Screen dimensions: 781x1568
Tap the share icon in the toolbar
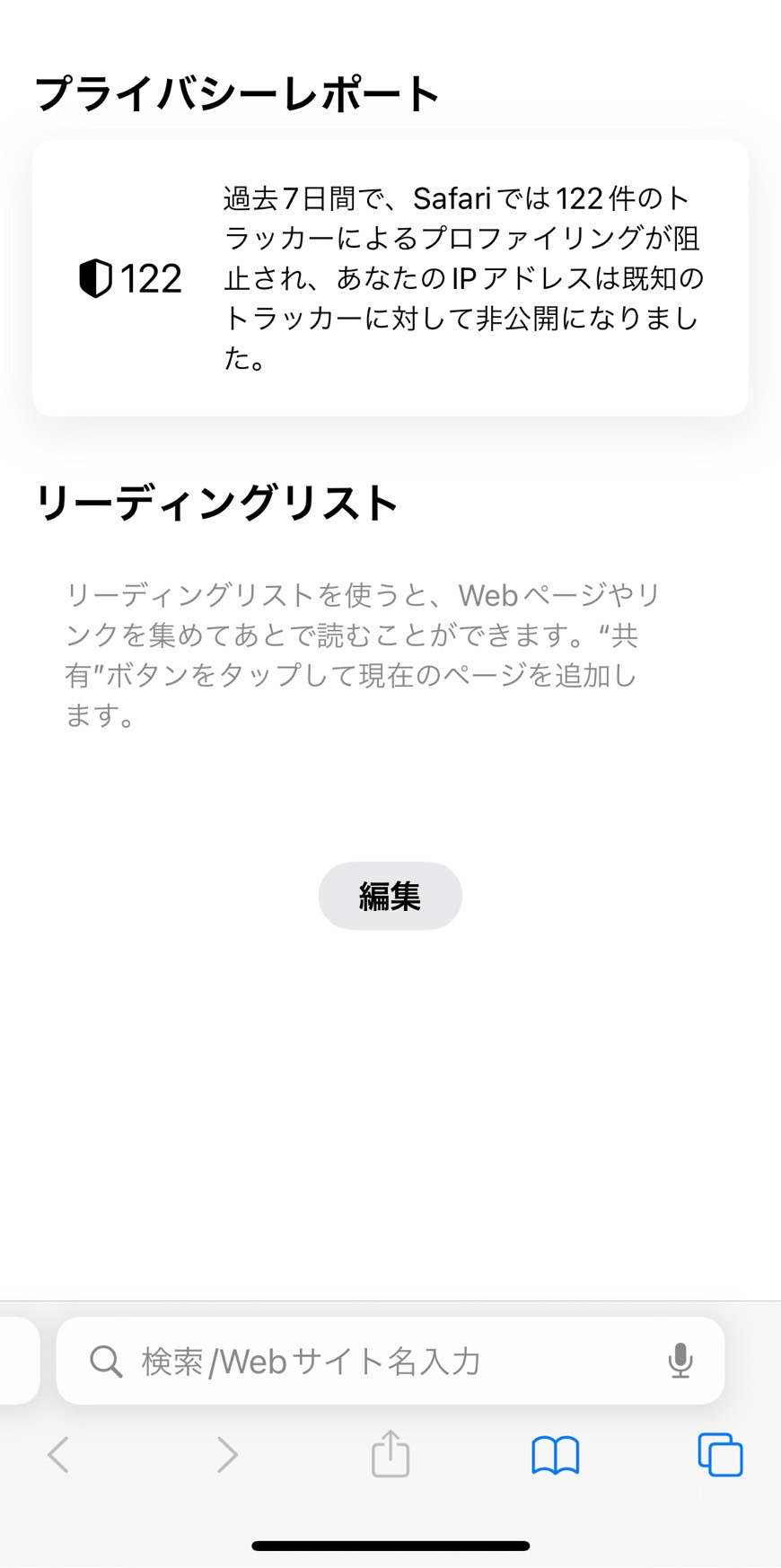click(x=390, y=1453)
